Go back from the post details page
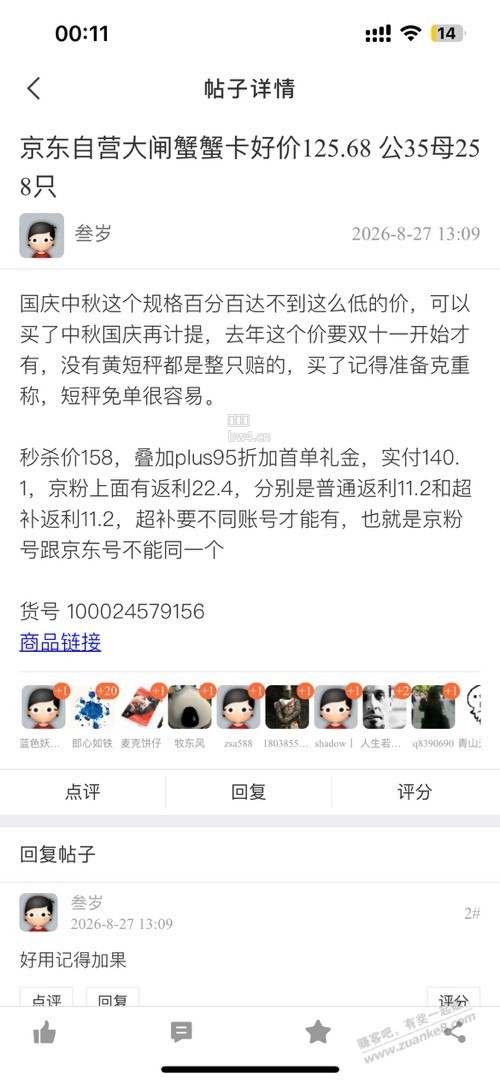500x1083 pixels. (34, 88)
